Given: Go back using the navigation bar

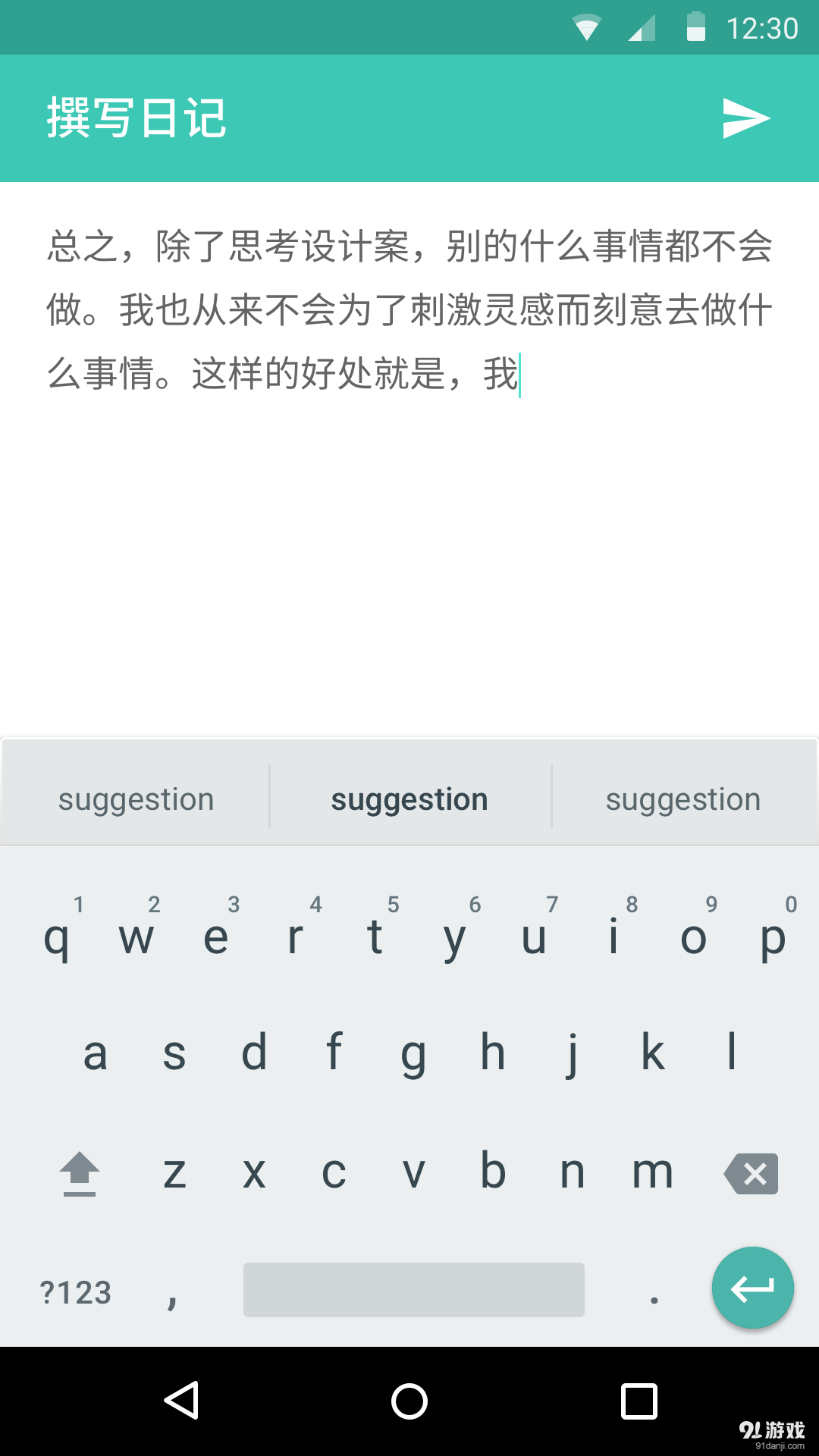Looking at the screenshot, I should [182, 1401].
